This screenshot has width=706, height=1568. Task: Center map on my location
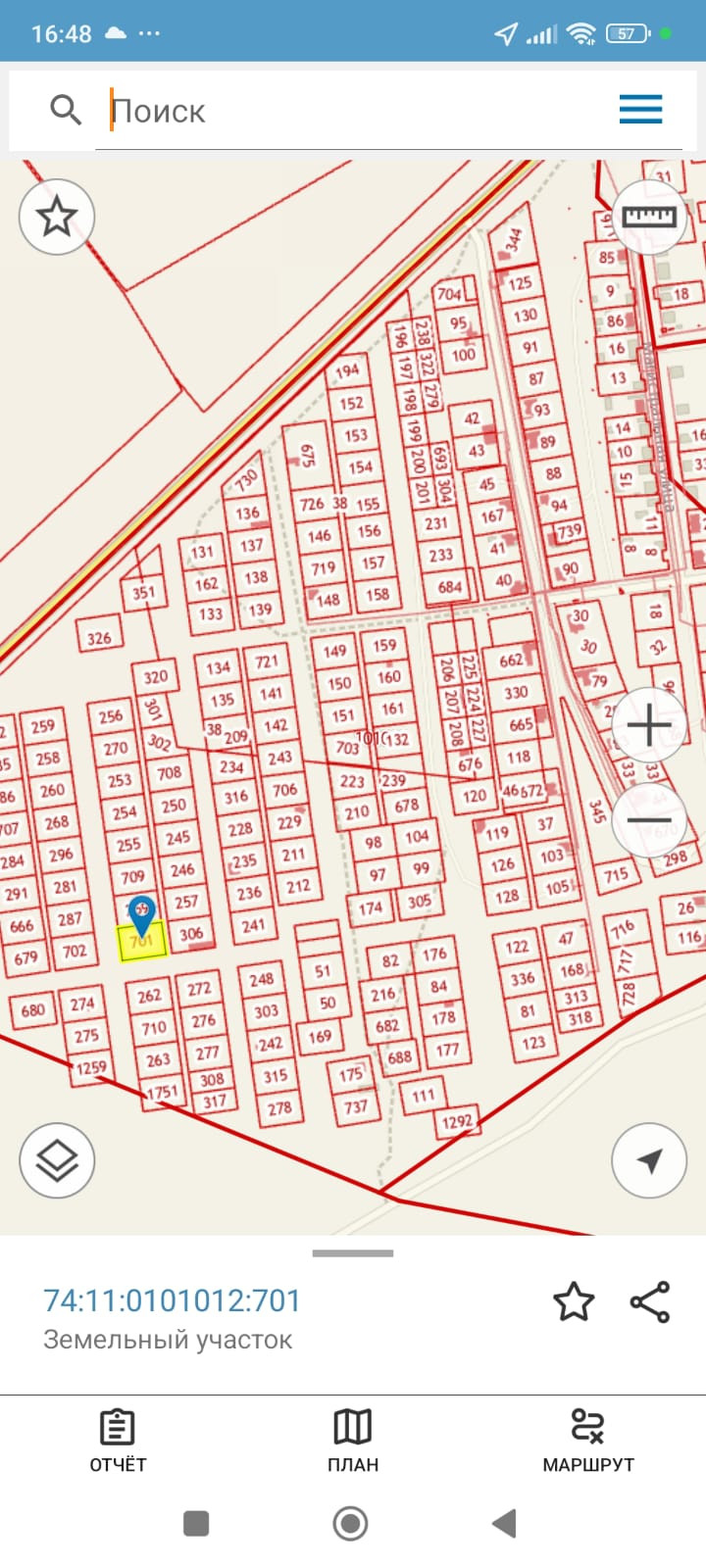coord(649,1161)
